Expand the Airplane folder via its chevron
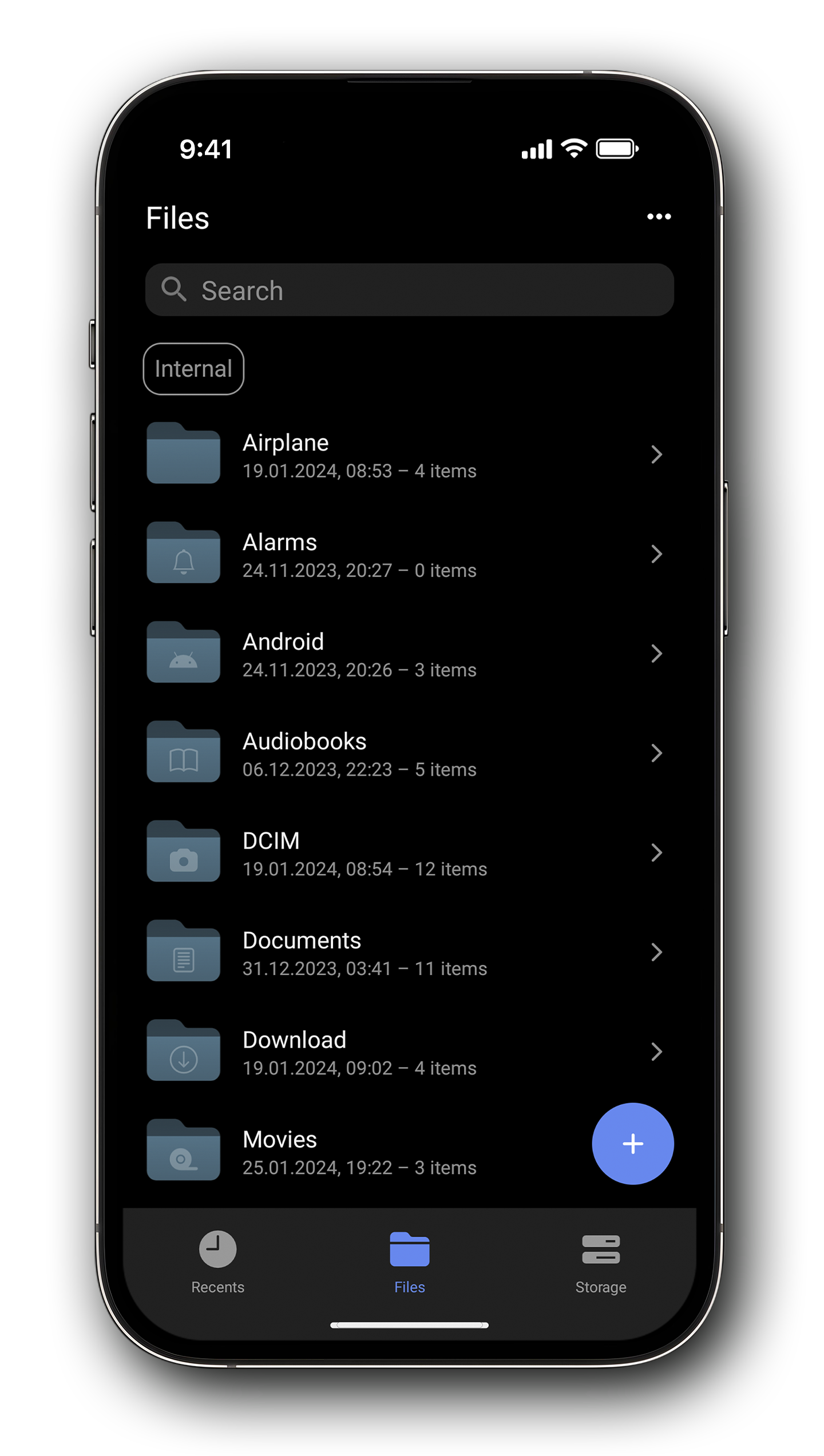The height and width of the screenshot is (1456, 824). 656,455
